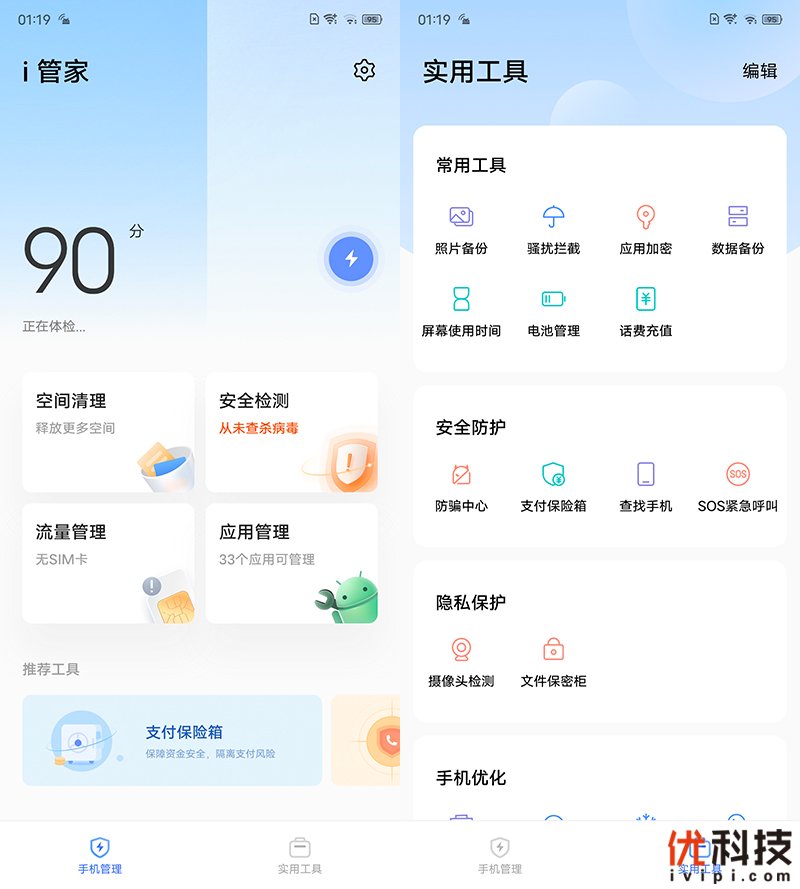Open the 流量管理 card
The height and width of the screenshot is (889, 800).
tap(108, 562)
